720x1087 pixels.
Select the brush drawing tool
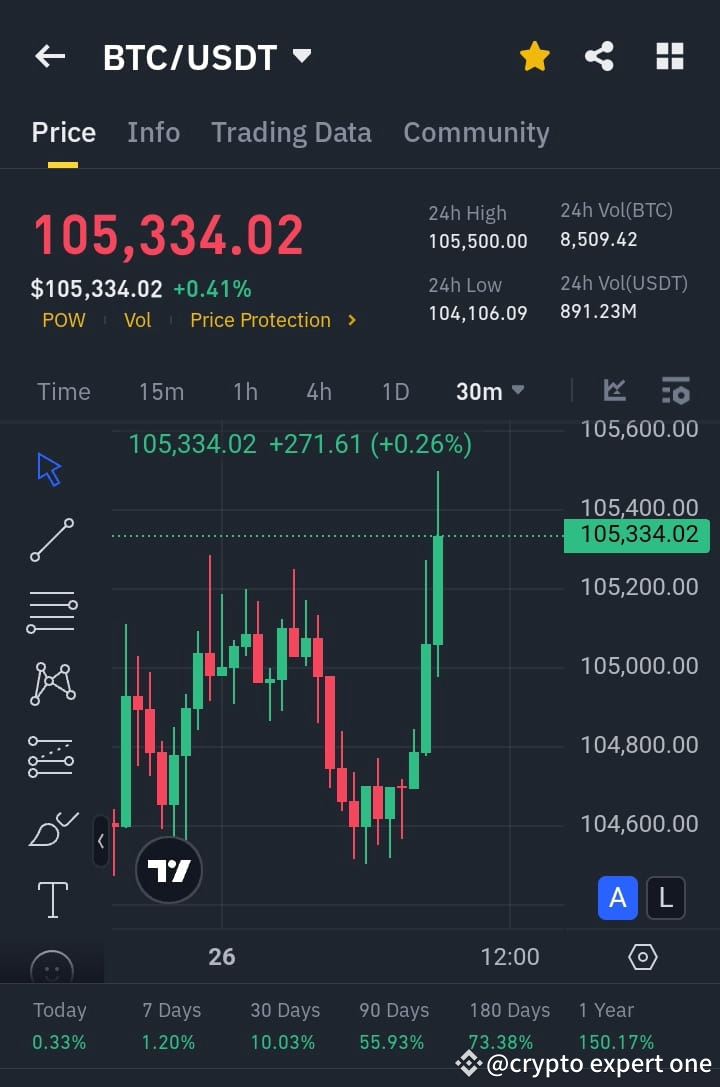(x=51, y=828)
